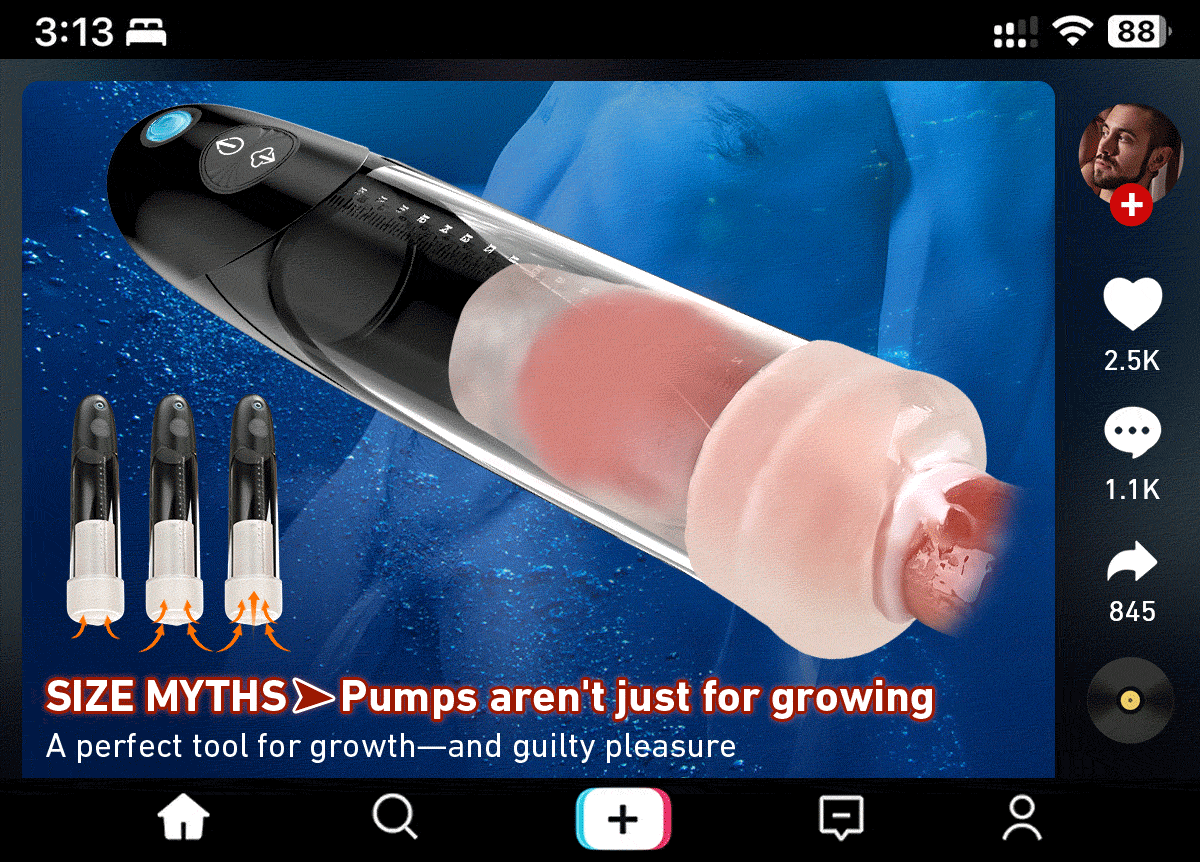This screenshot has height=862, width=1200.
Task: Open the inbox tab
Action: click(x=841, y=819)
